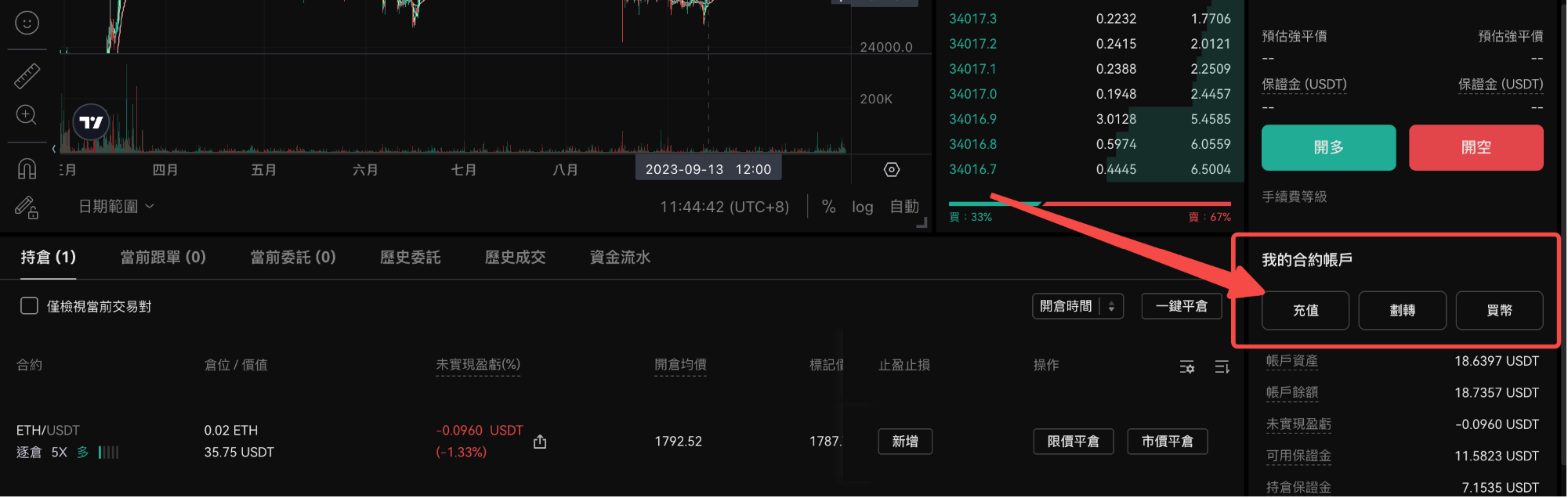Open 歷史委託 tab
Image resolution: width=1568 pixels, height=498 pixels.
pyautogui.click(x=410, y=258)
